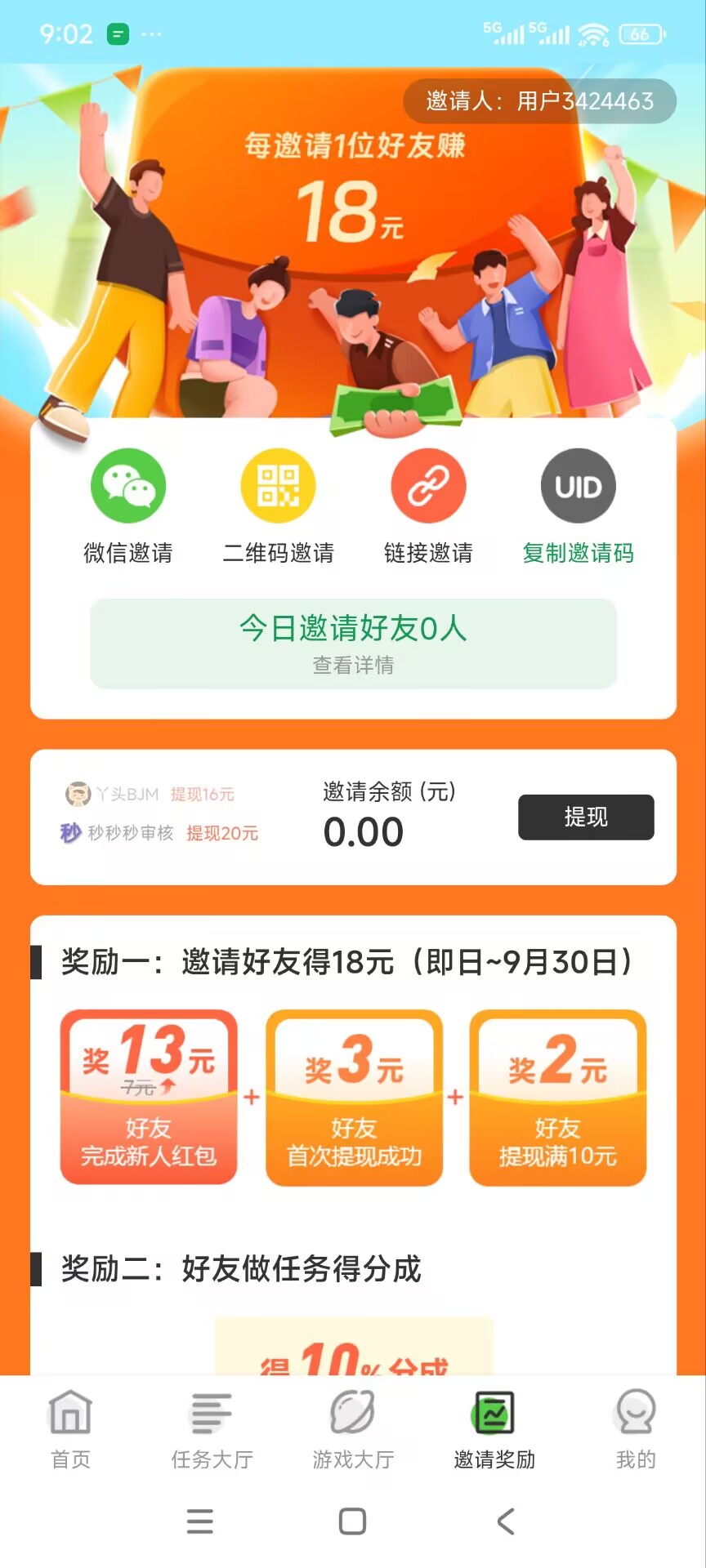Open the 我的 profile tab
The image size is (706, 1568).
(636, 1429)
